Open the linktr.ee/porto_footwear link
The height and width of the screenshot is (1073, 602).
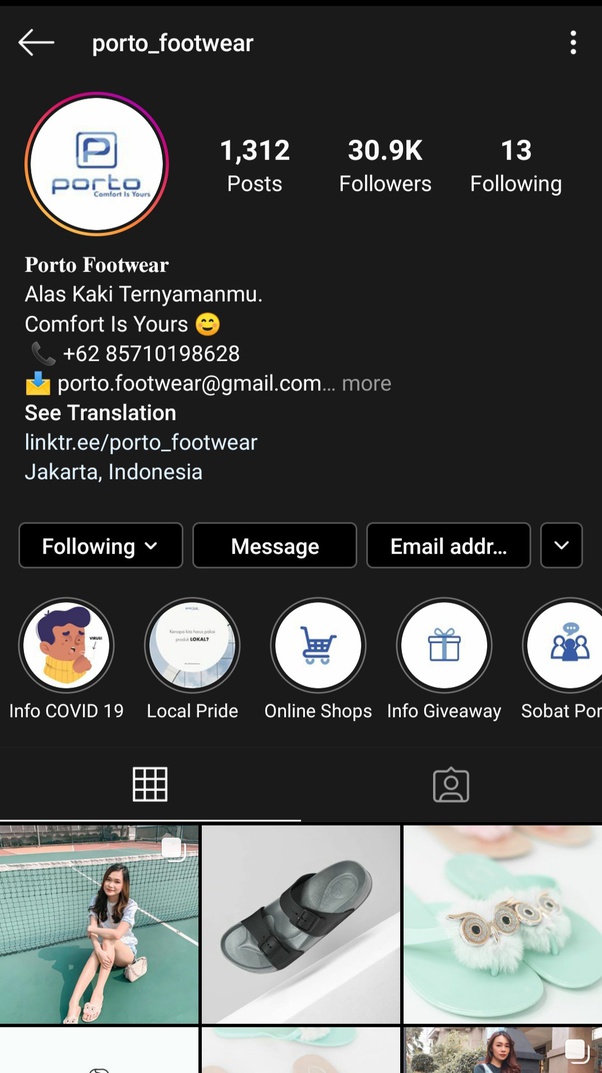tap(141, 442)
